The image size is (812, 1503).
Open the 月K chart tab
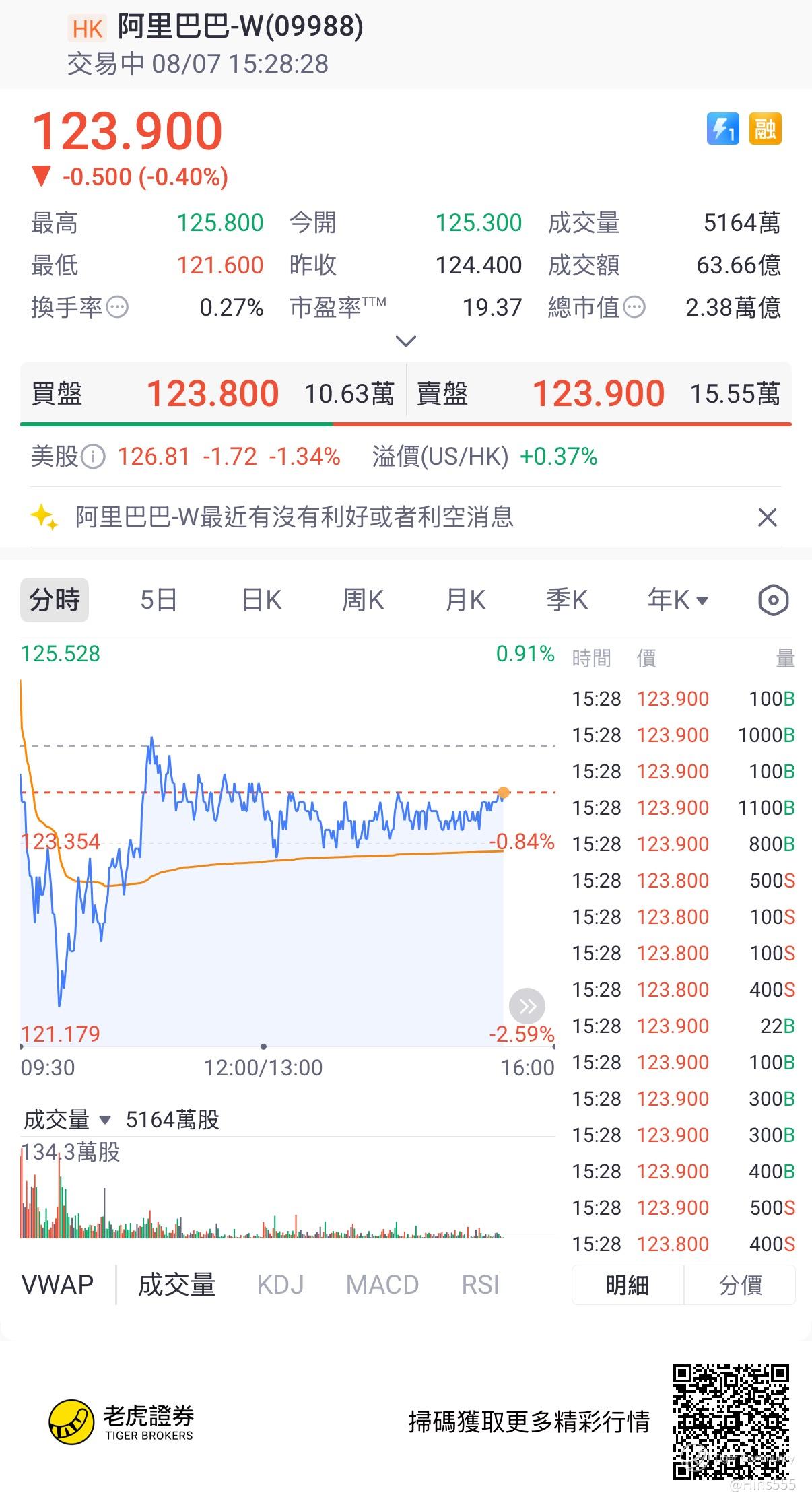tap(465, 599)
